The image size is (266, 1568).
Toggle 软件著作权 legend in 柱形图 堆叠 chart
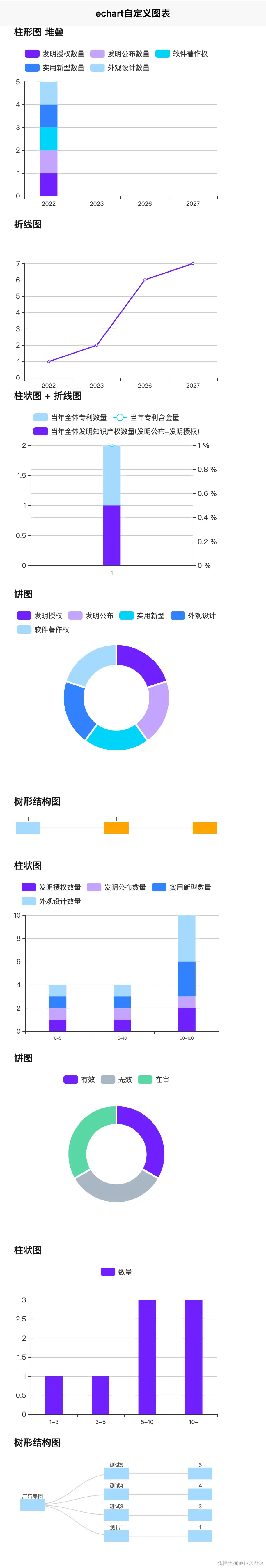pyautogui.click(x=182, y=54)
